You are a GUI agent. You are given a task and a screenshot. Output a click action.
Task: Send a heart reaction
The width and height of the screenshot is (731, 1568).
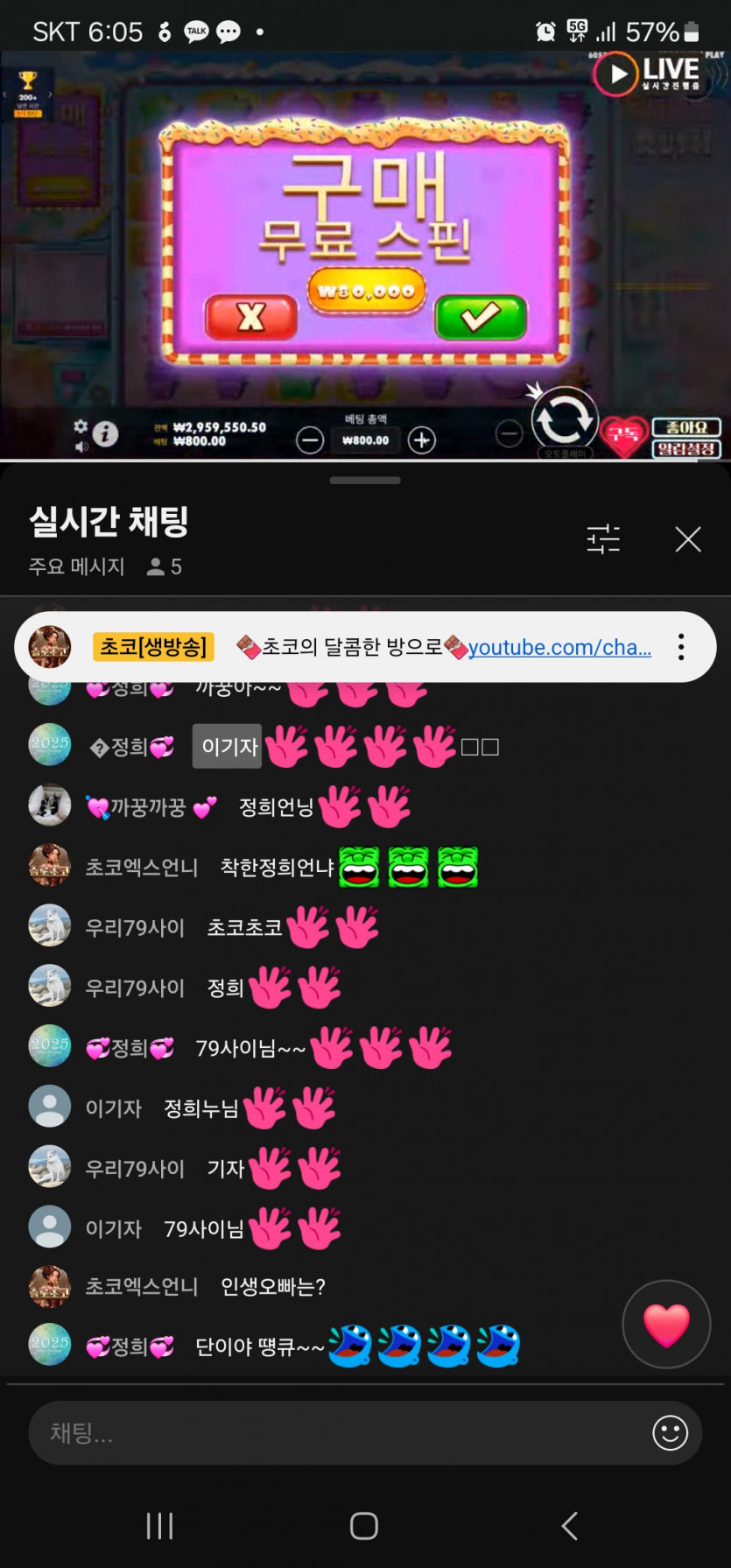pyautogui.click(x=666, y=1325)
